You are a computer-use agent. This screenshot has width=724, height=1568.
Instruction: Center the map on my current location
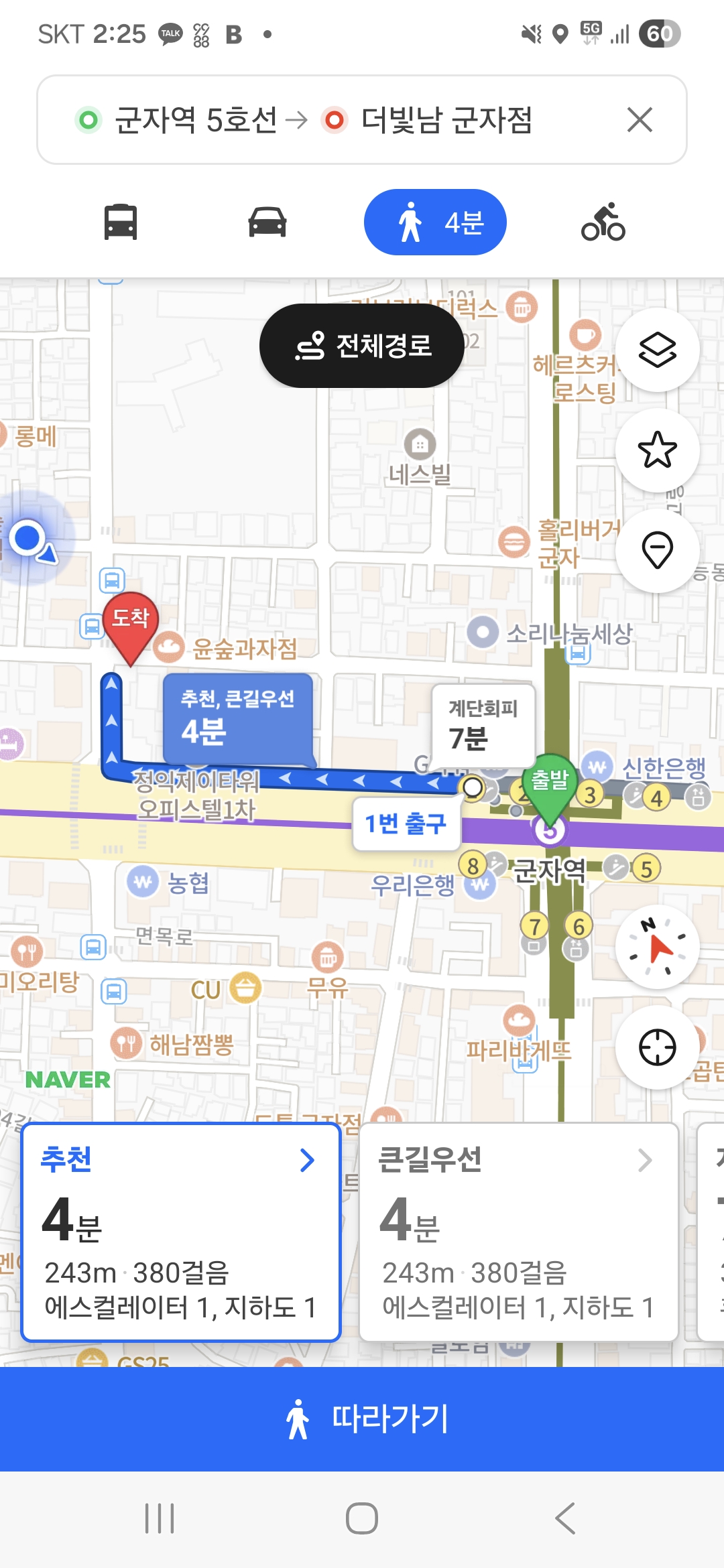pos(658,1047)
